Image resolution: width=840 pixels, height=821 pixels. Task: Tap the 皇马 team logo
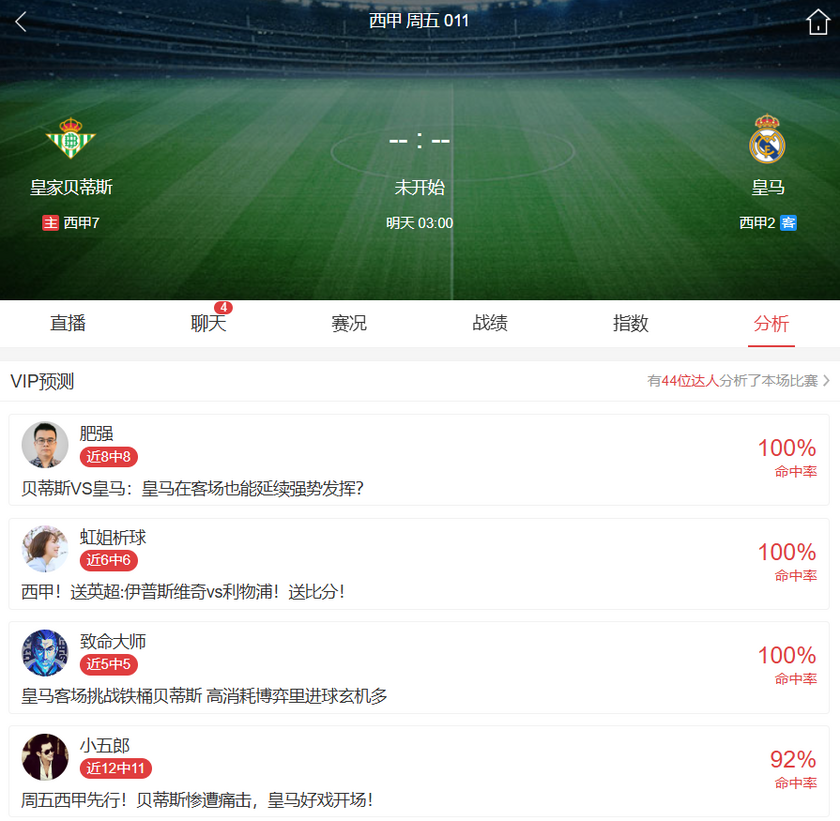767,138
